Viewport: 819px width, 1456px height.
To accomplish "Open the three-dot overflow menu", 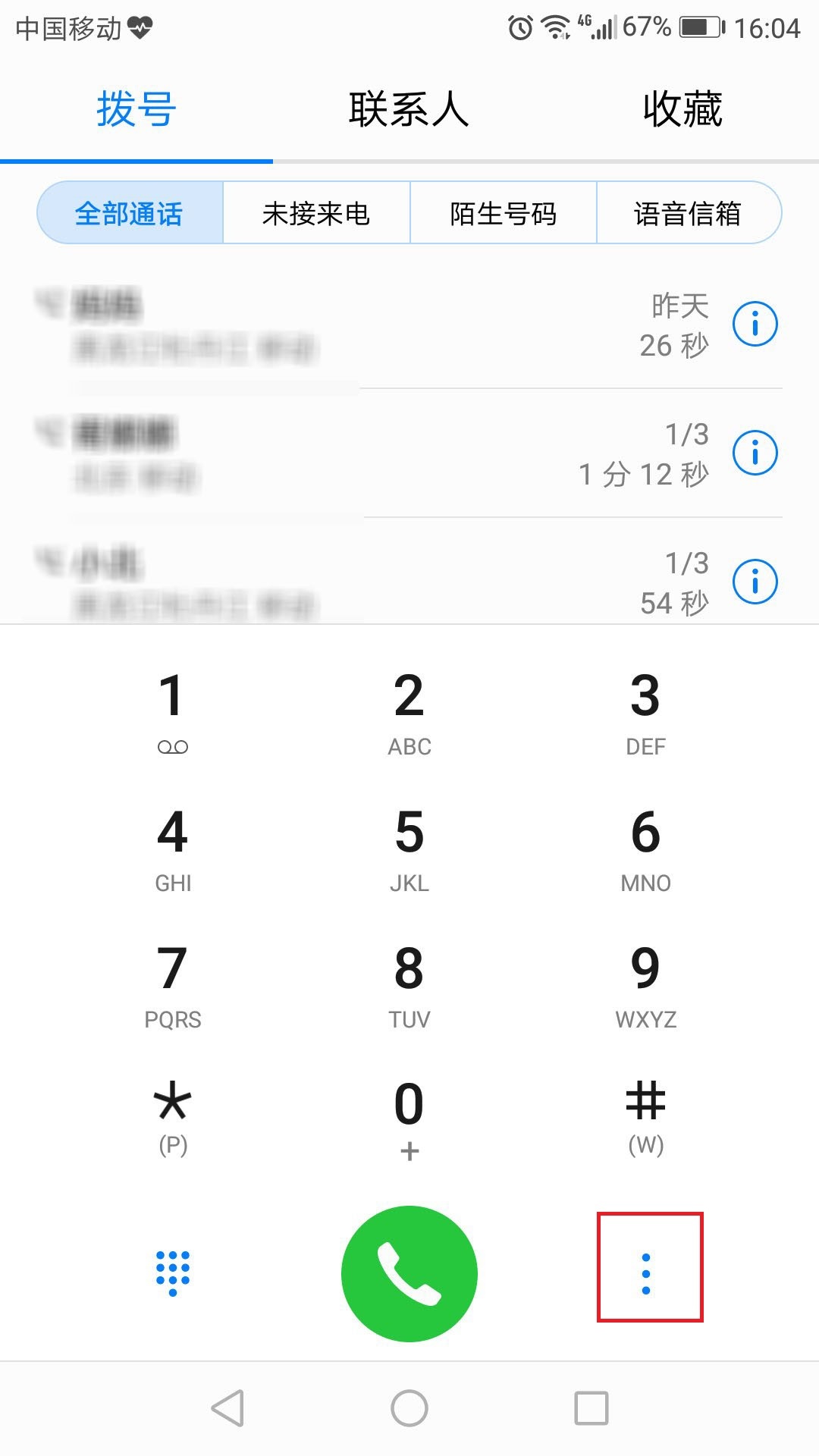I will [x=646, y=1274].
